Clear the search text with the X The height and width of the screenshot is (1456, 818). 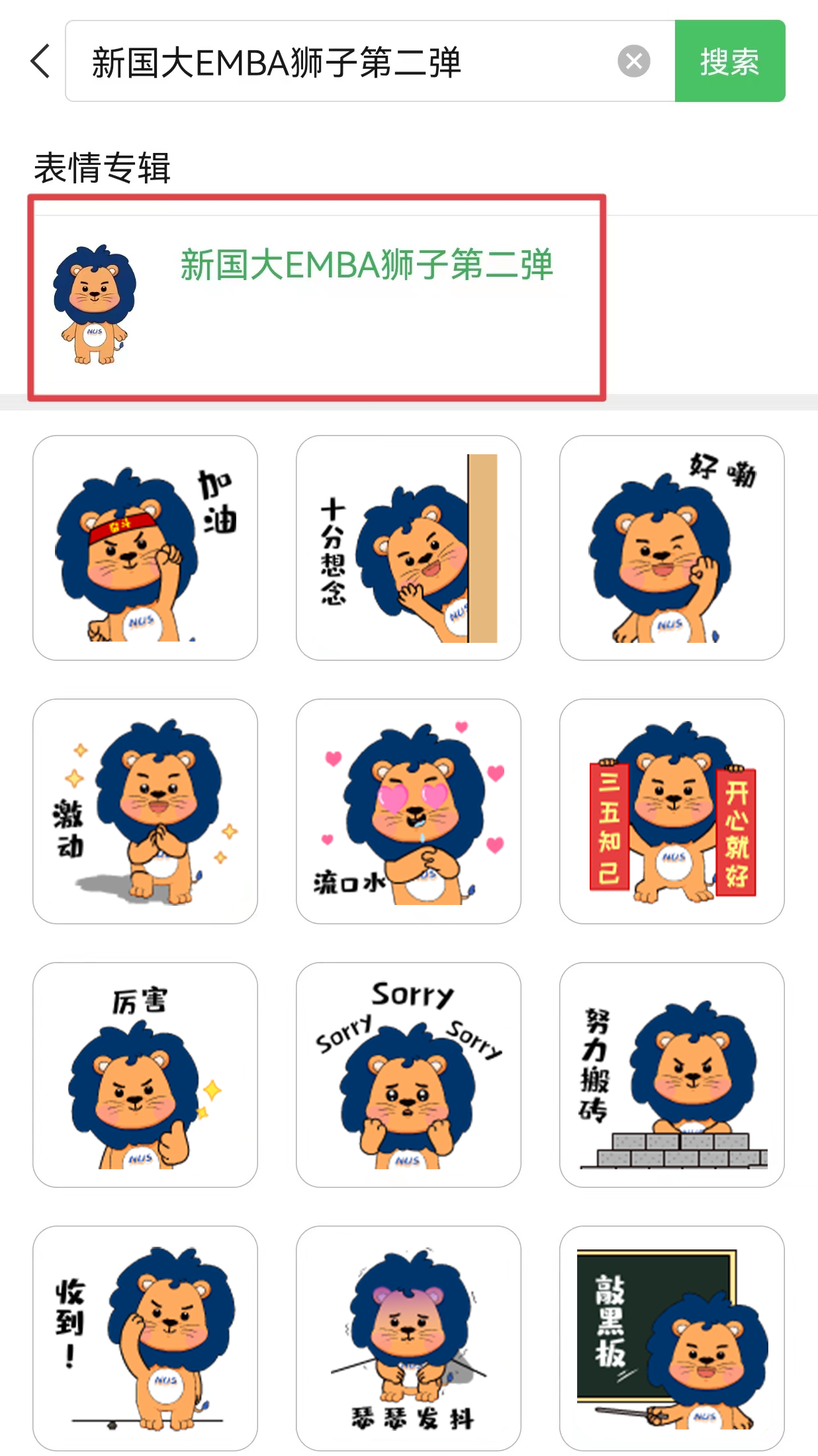pyautogui.click(x=633, y=61)
